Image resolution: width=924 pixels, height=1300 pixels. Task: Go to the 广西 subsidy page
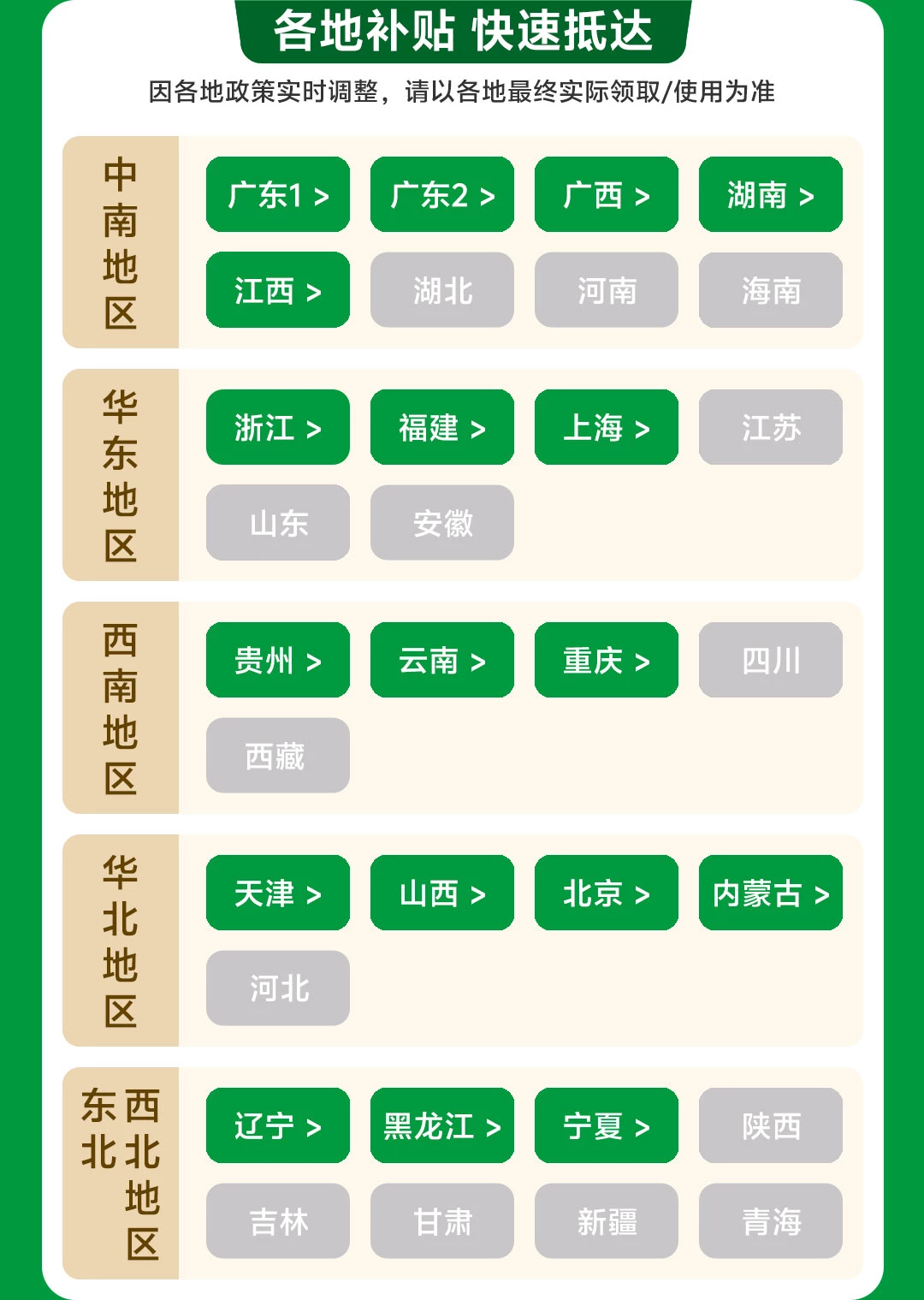click(x=607, y=195)
